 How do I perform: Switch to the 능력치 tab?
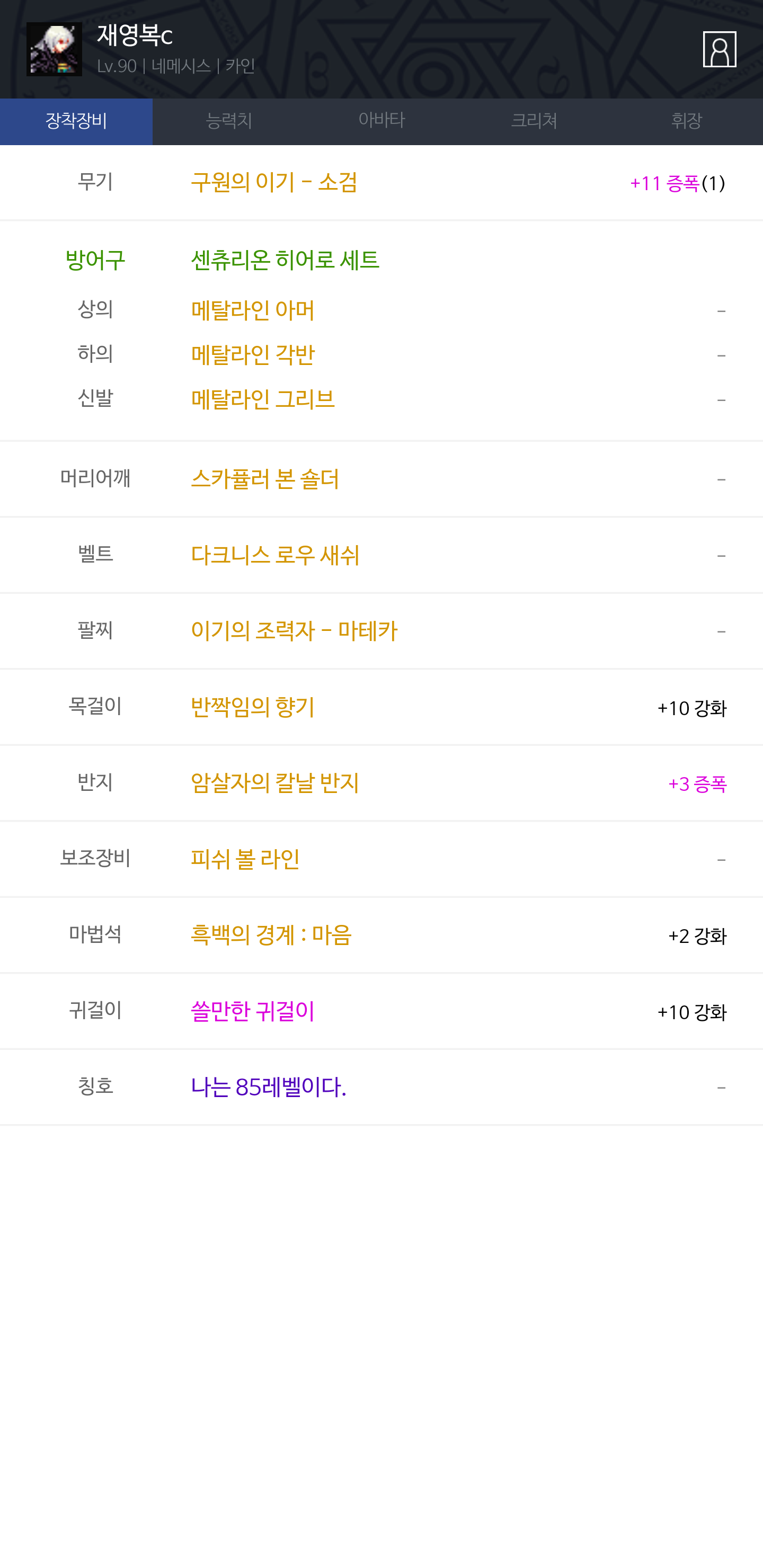[229, 121]
